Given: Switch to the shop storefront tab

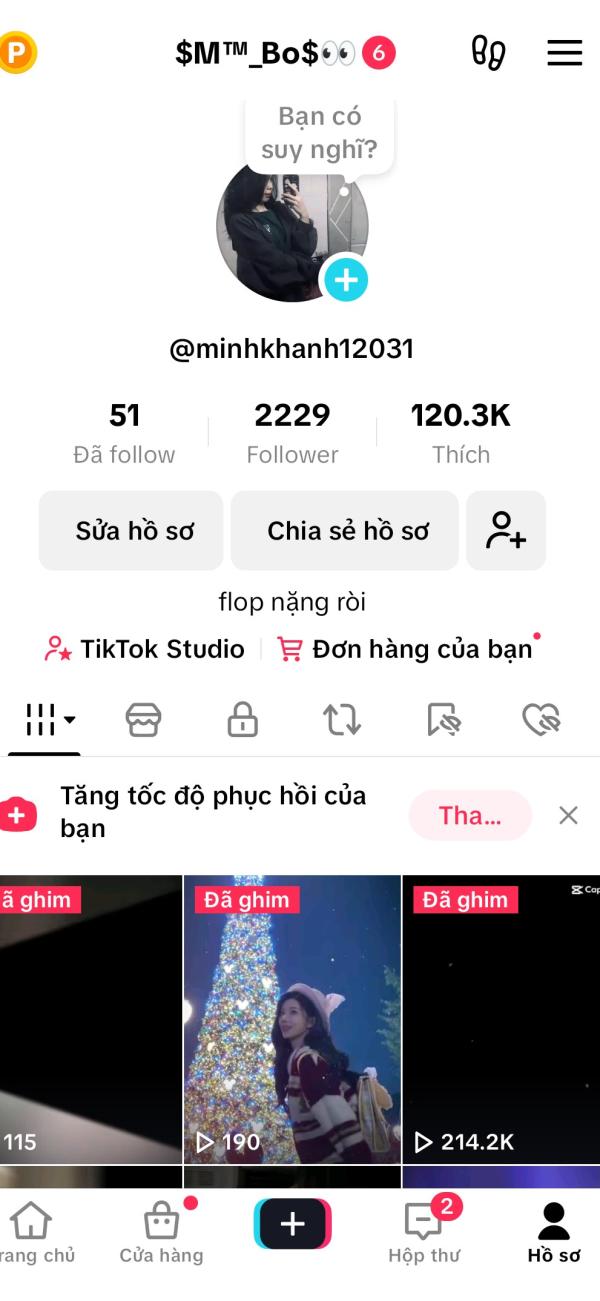Looking at the screenshot, I should (x=143, y=719).
